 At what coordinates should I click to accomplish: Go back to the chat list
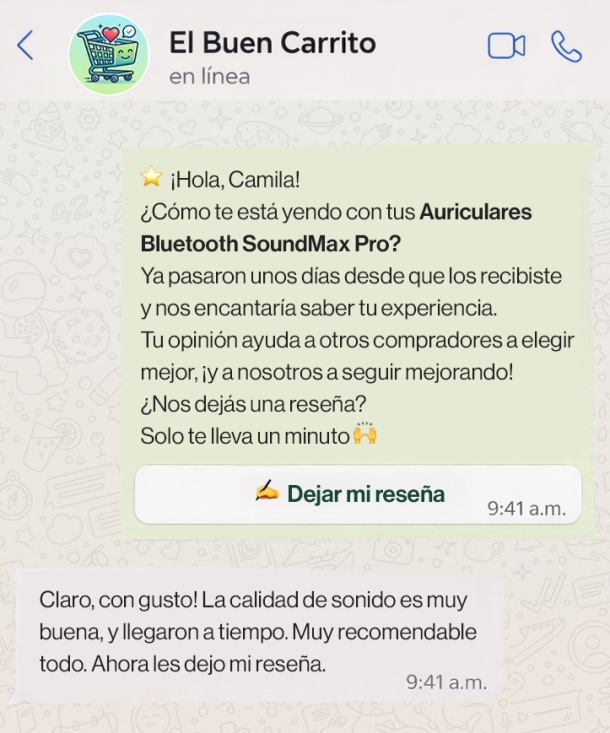point(25,46)
